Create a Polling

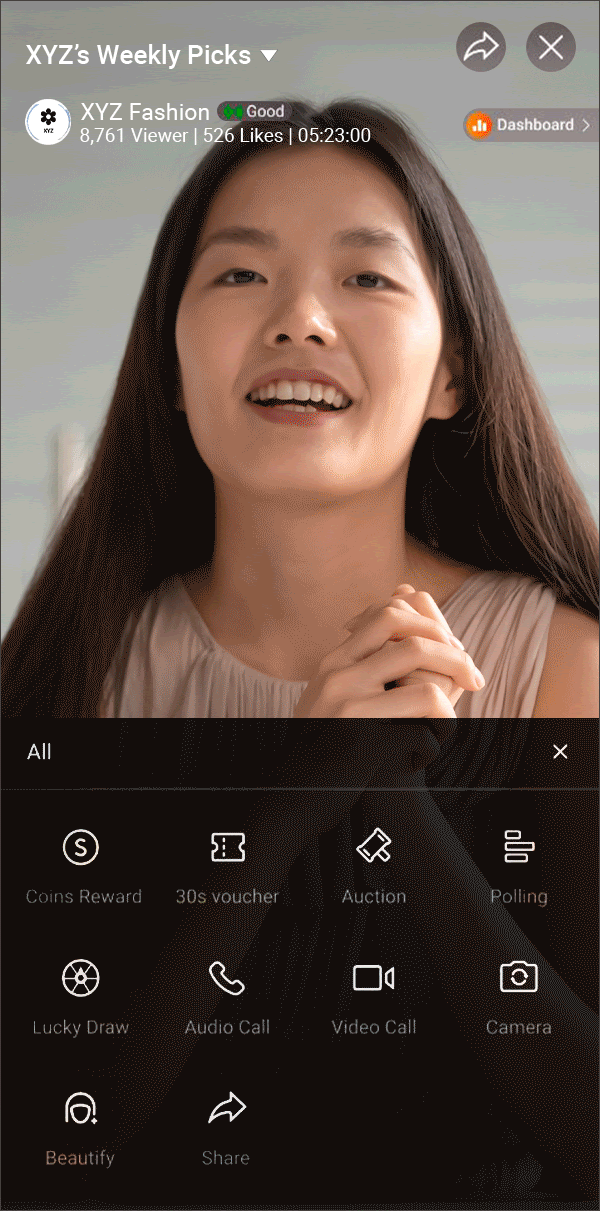point(519,868)
